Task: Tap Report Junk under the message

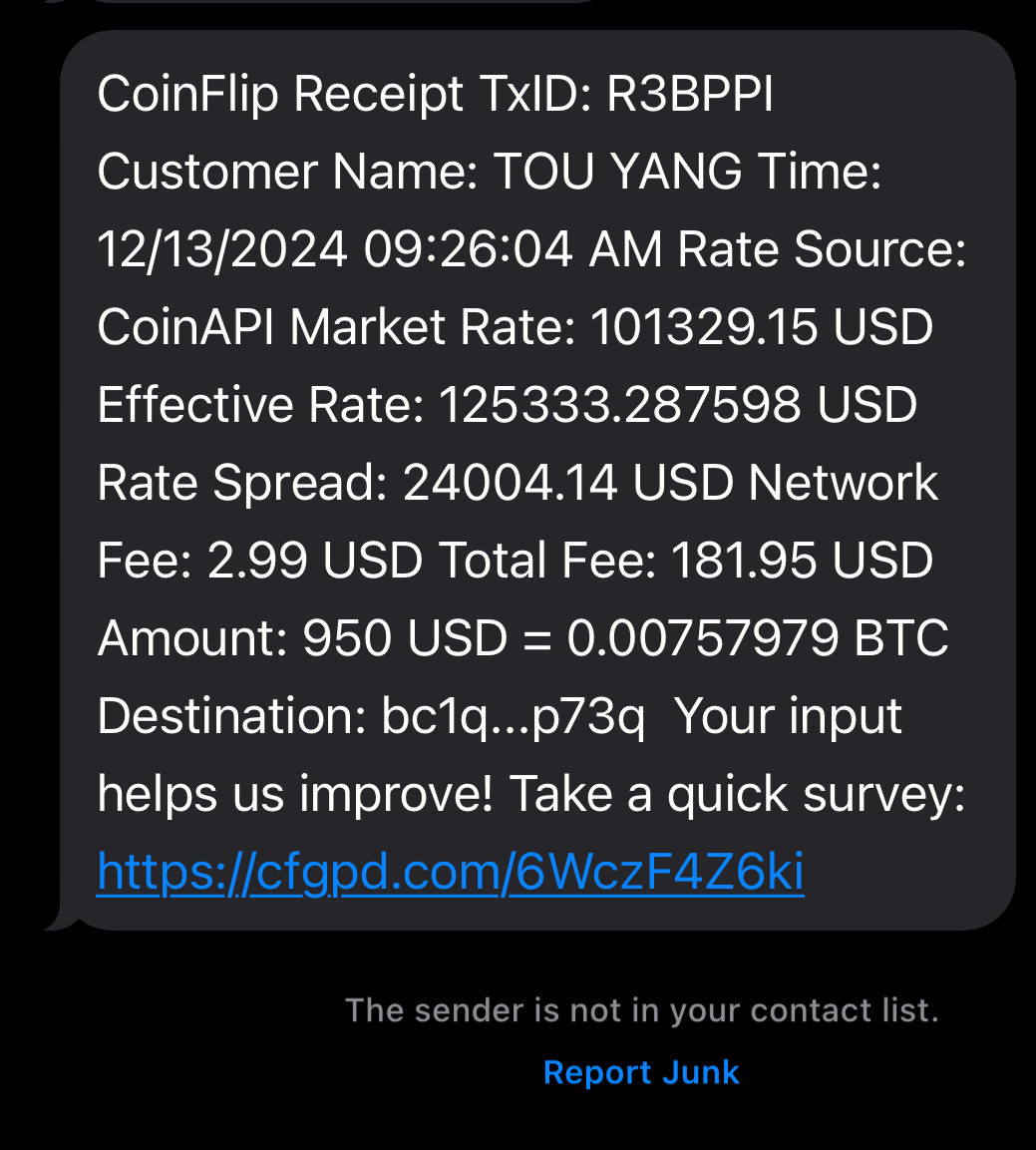Action: coord(641,1072)
